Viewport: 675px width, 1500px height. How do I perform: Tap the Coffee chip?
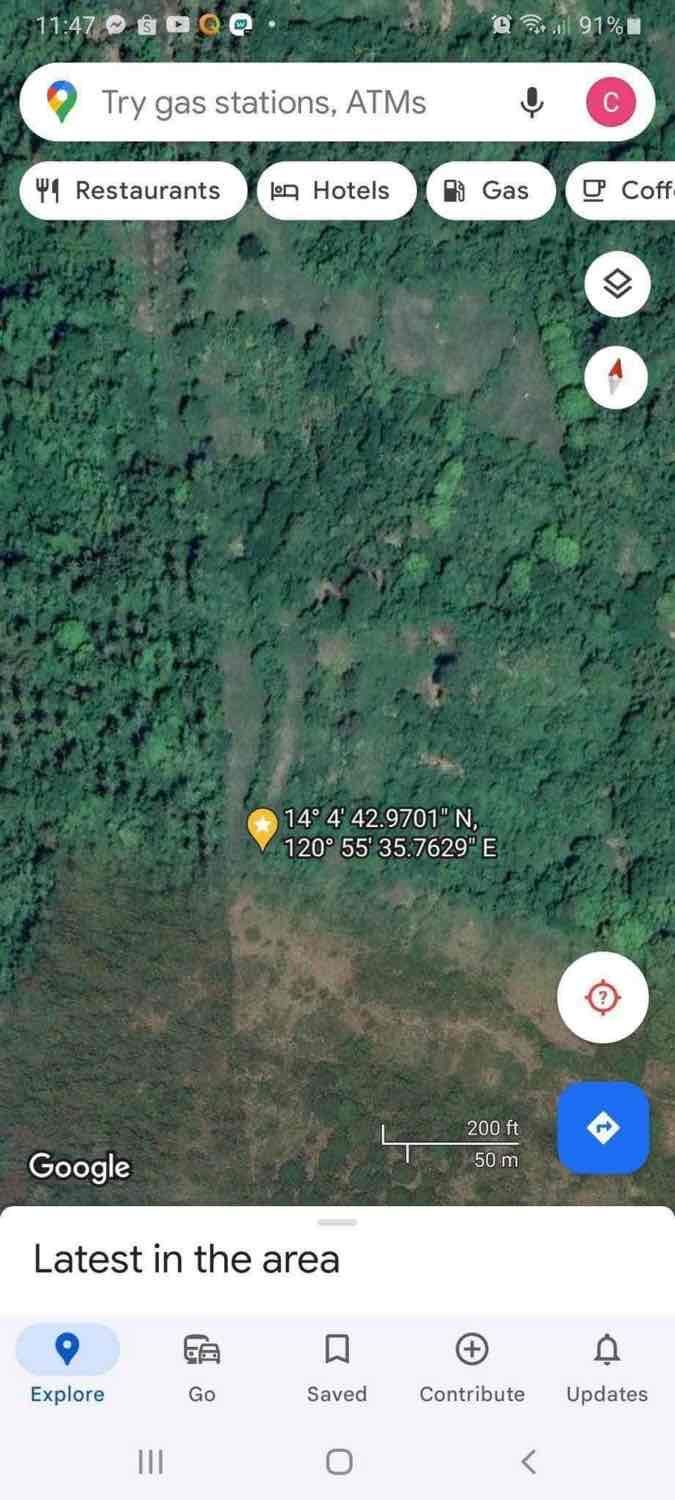coord(621,190)
